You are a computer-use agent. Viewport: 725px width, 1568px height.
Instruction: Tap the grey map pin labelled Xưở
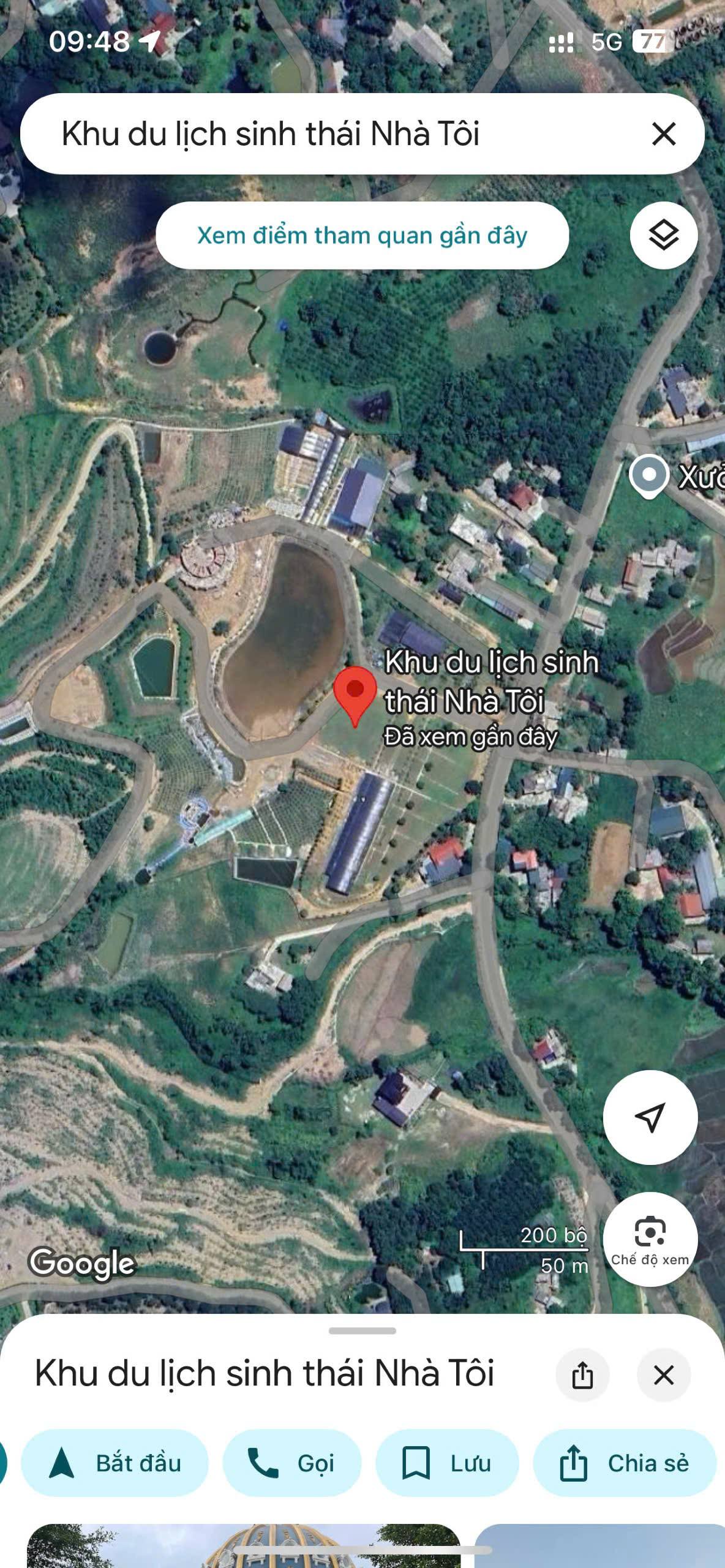(649, 475)
